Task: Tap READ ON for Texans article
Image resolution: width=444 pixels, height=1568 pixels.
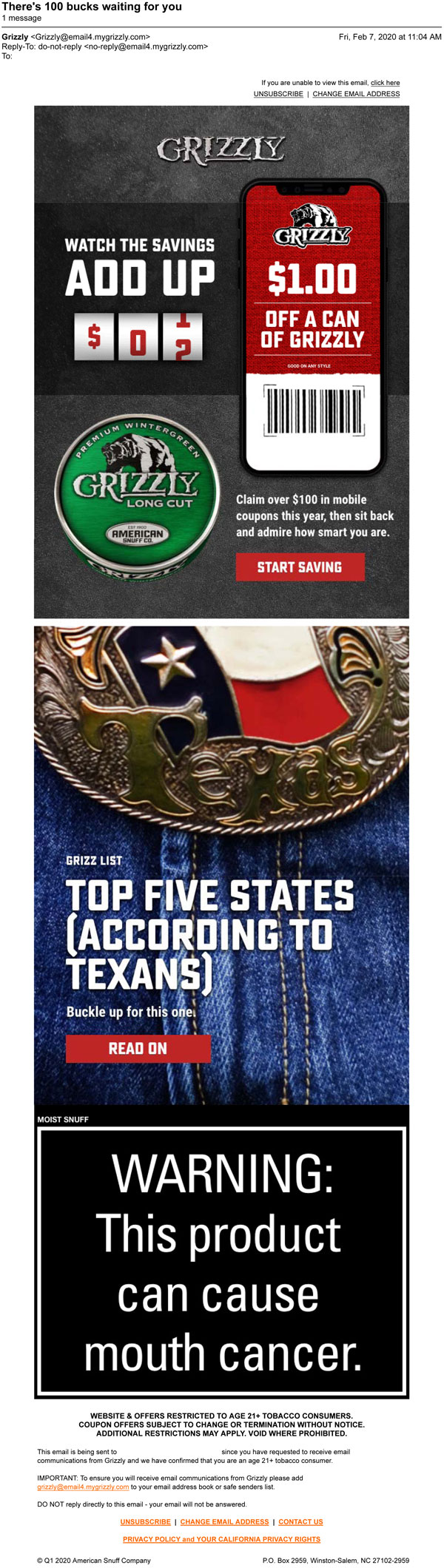Action: (x=138, y=1048)
